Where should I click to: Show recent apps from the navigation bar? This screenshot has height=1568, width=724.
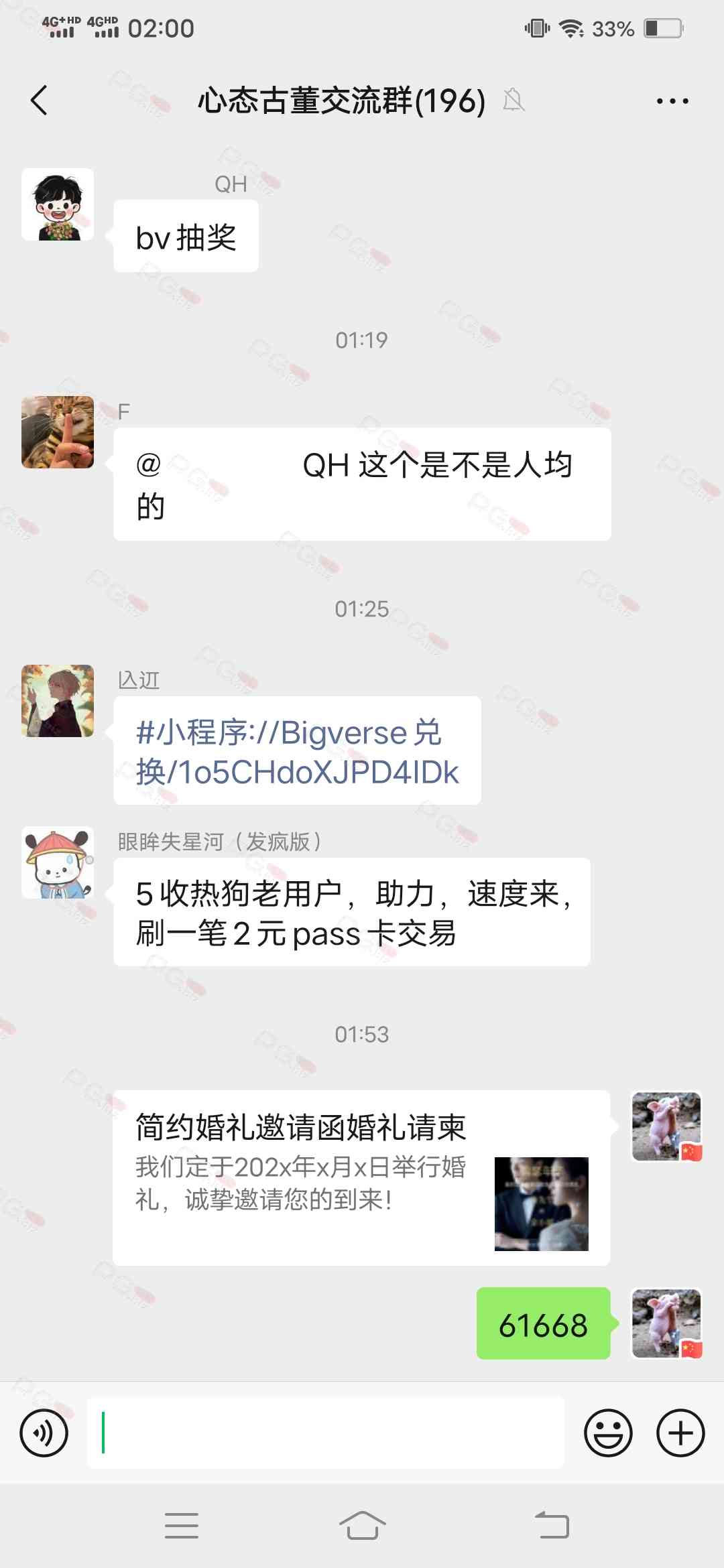click(x=182, y=1526)
